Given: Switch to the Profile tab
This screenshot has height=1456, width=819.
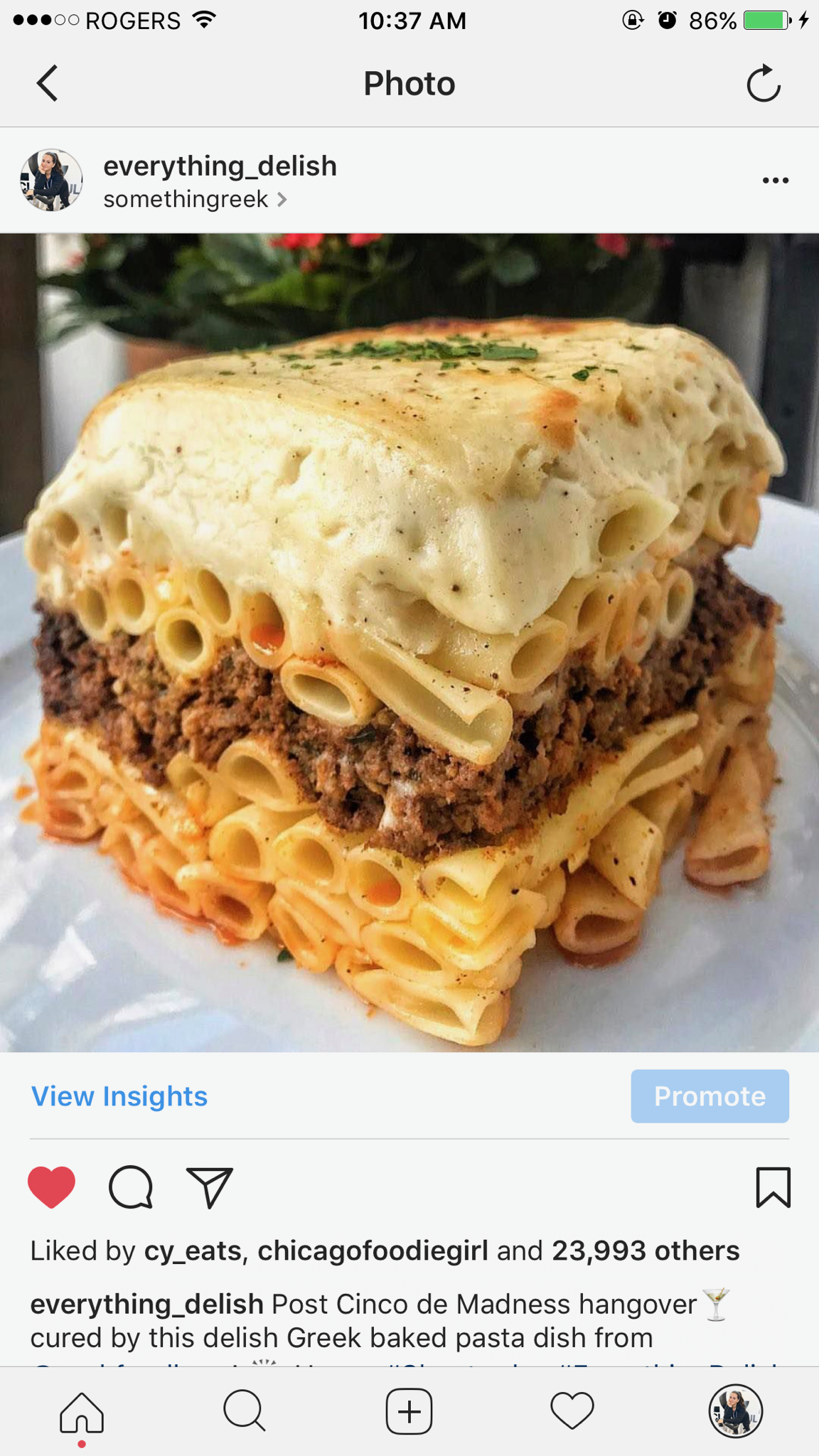Looking at the screenshot, I should pyautogui.click(x=736, y=1410).
